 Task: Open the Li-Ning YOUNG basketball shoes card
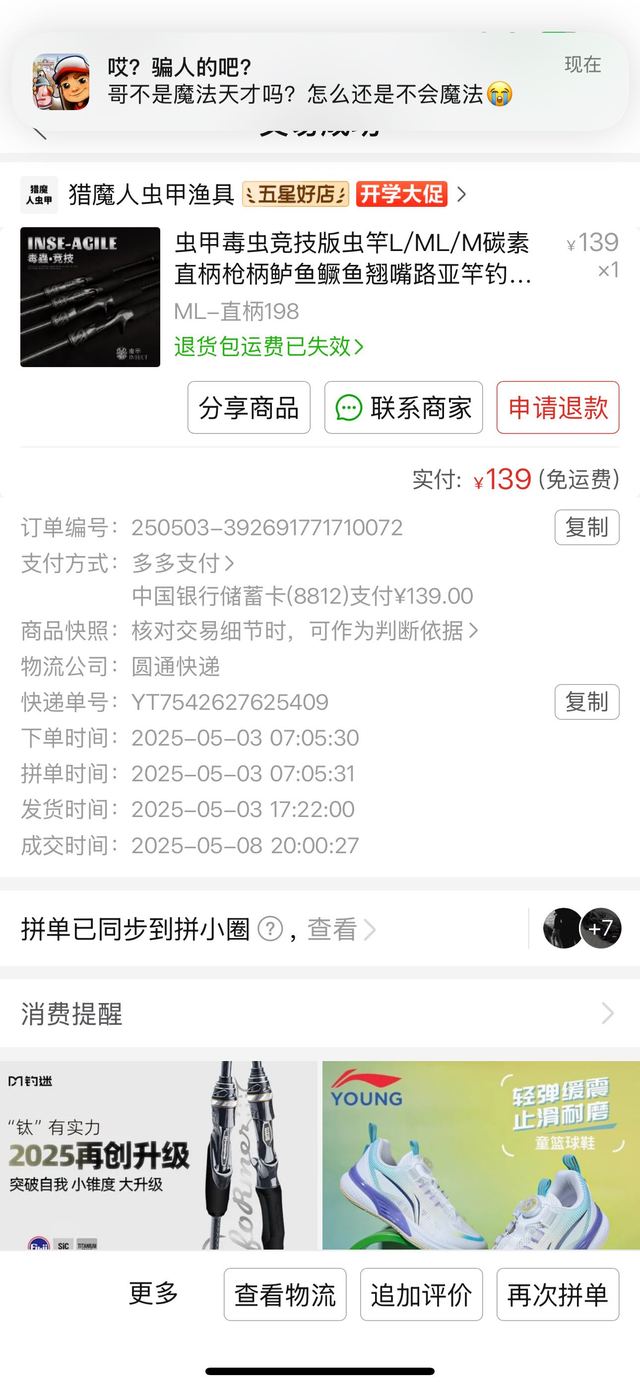point(481,1155)
